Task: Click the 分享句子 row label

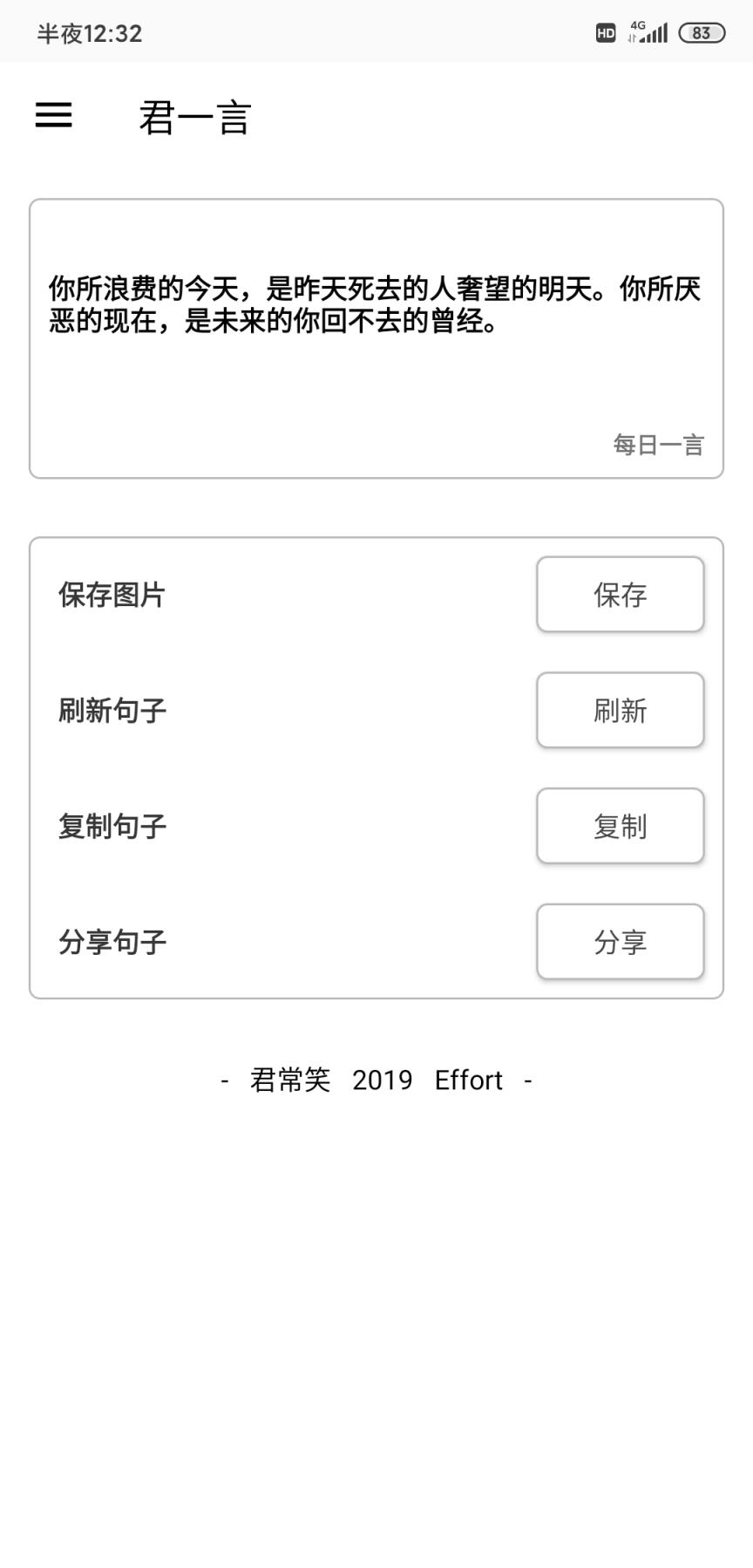Action: click(111, 942)
